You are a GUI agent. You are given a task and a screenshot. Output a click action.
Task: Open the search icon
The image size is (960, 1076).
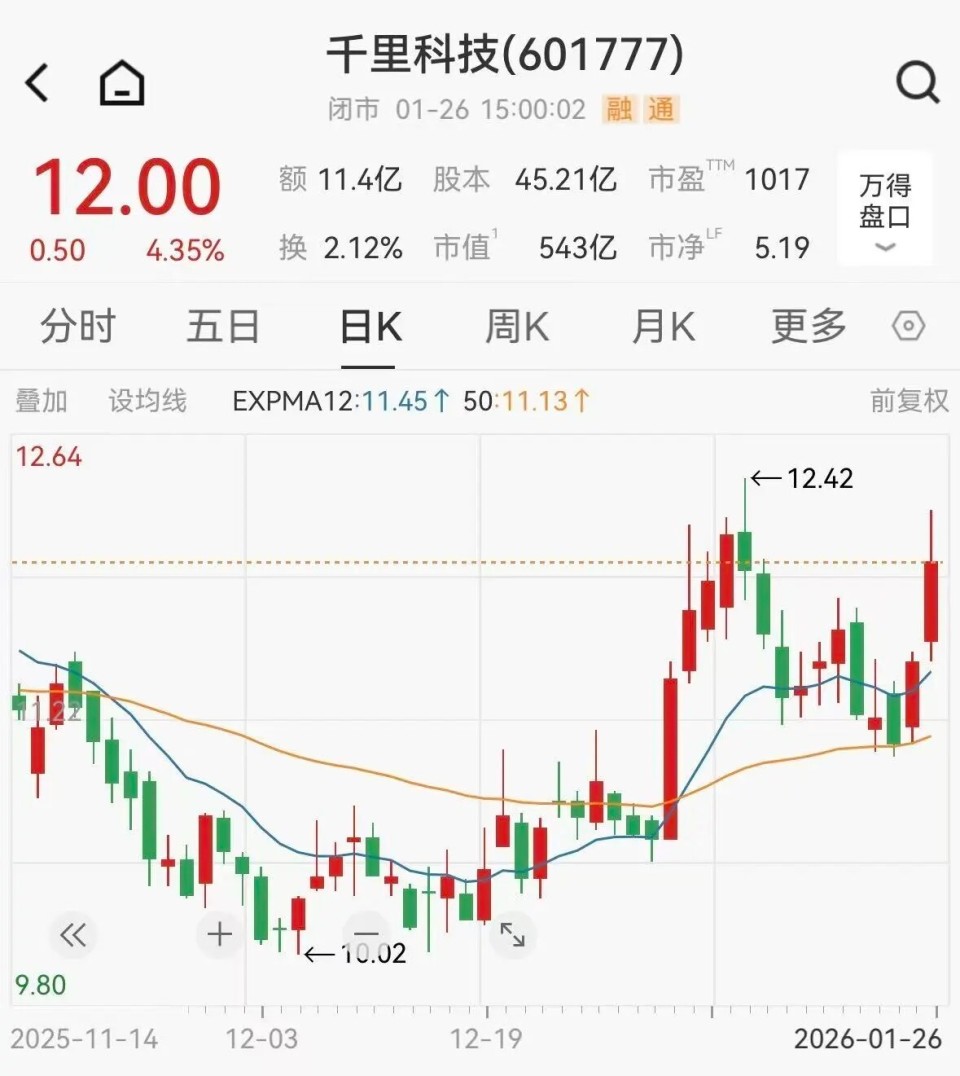916,84
